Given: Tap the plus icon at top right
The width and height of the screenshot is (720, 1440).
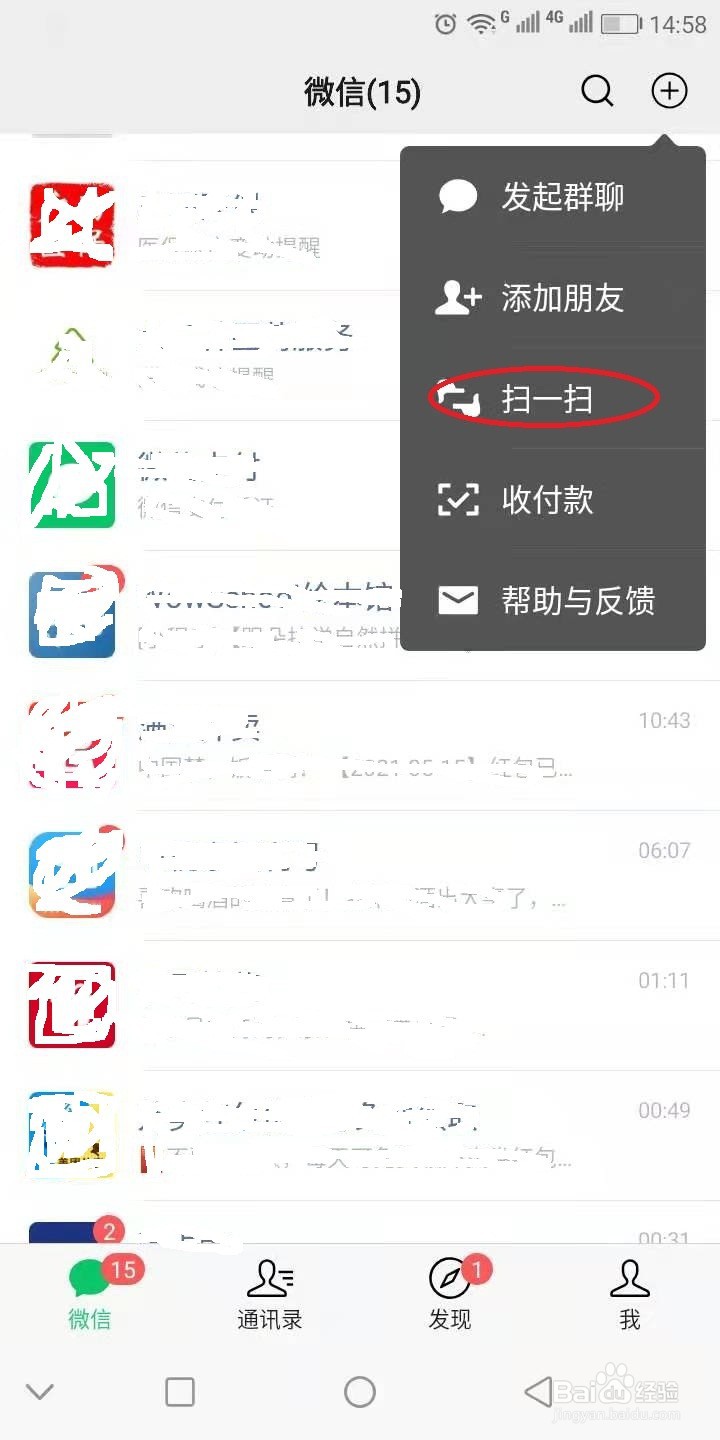Looking at the screenshot, I should [x=669, y=90].
